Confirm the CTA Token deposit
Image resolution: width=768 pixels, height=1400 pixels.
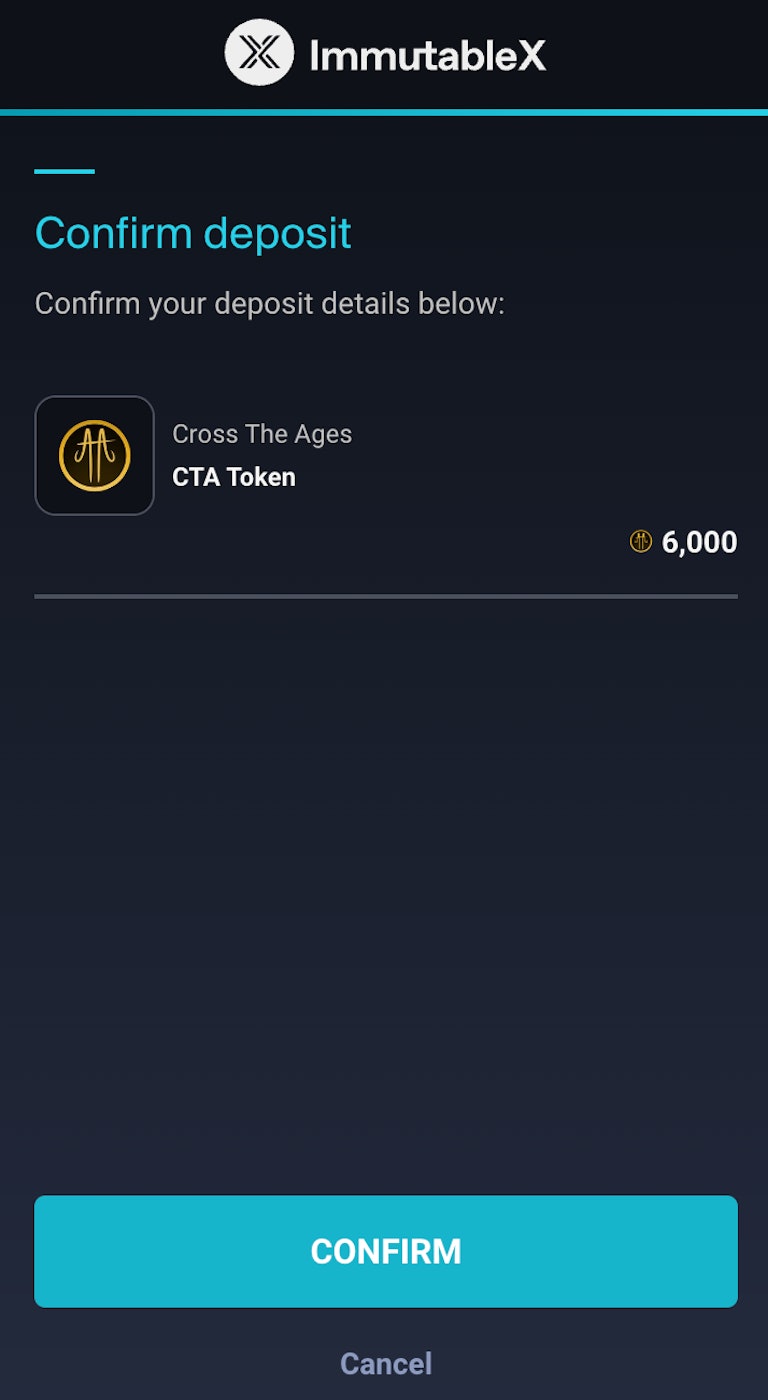385,1251
